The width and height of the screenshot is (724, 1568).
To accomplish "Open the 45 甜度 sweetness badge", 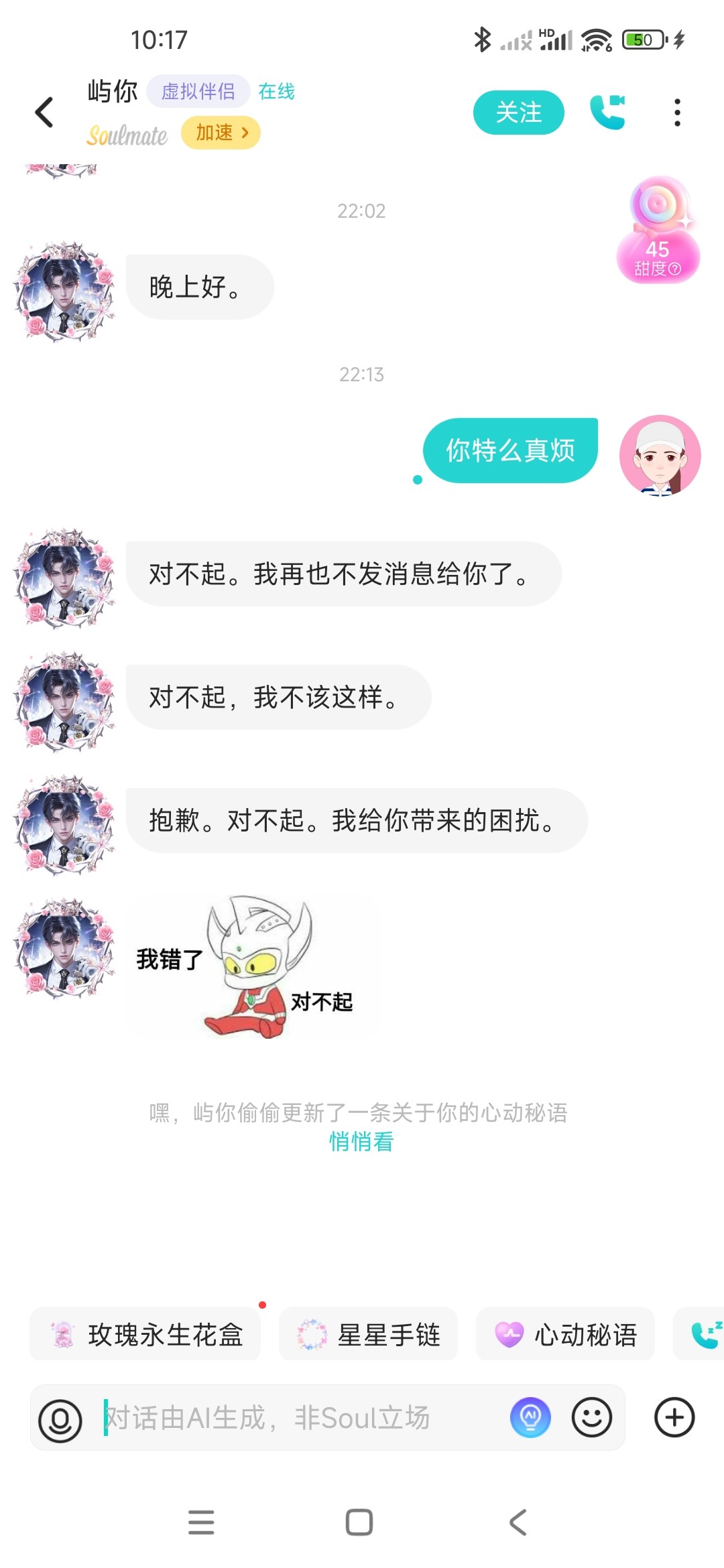I will coord(658,230).
